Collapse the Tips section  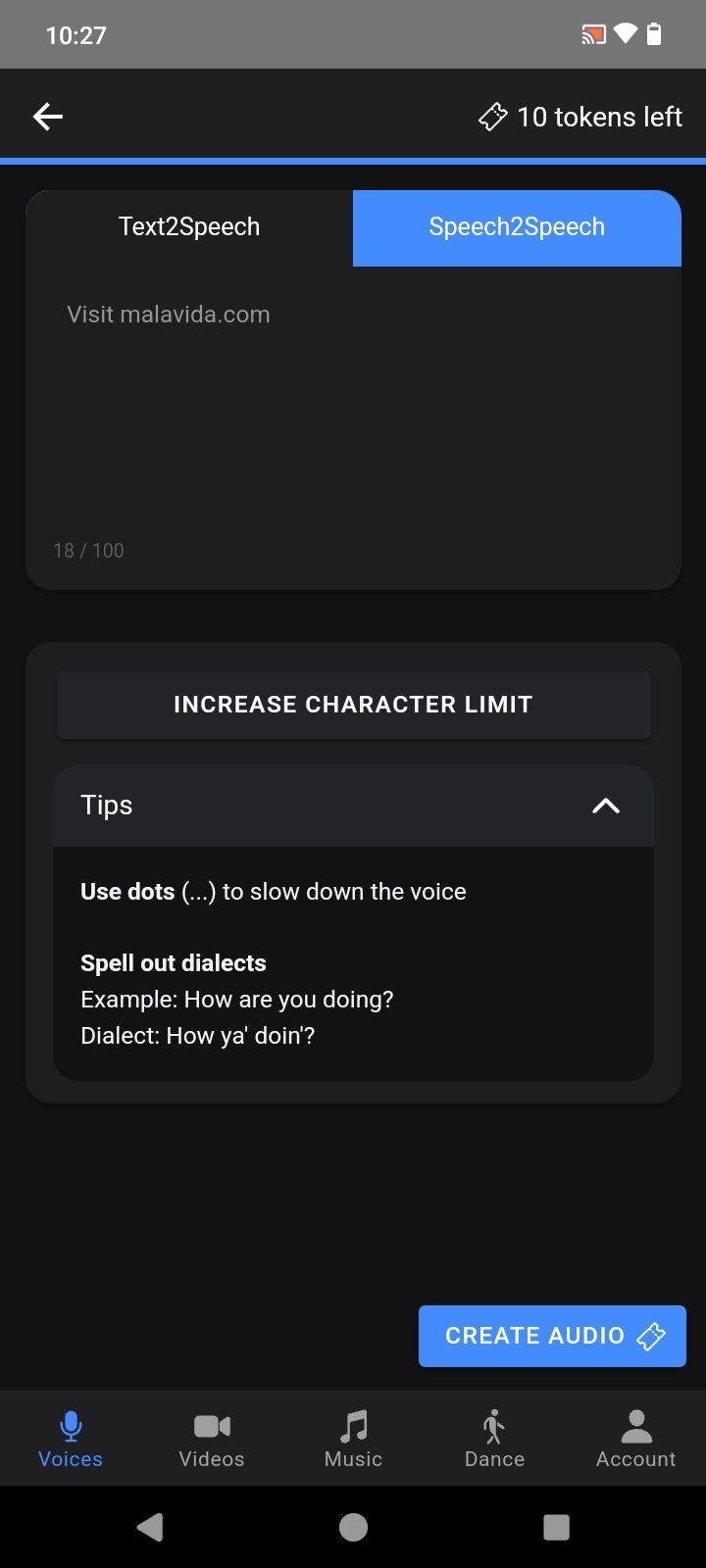pyautogui.click(x=605, y=806)
